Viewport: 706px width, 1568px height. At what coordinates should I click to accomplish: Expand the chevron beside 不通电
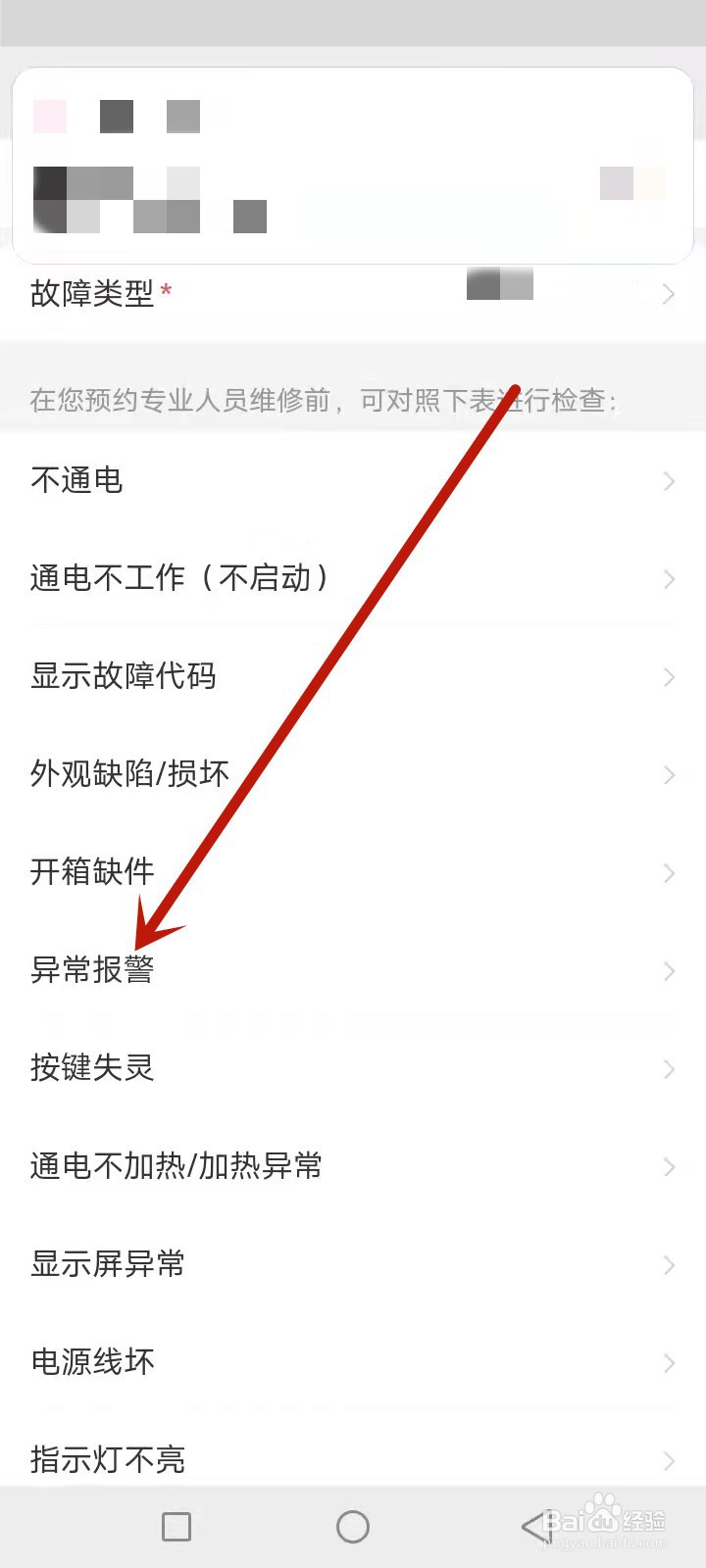coord(669,480)
